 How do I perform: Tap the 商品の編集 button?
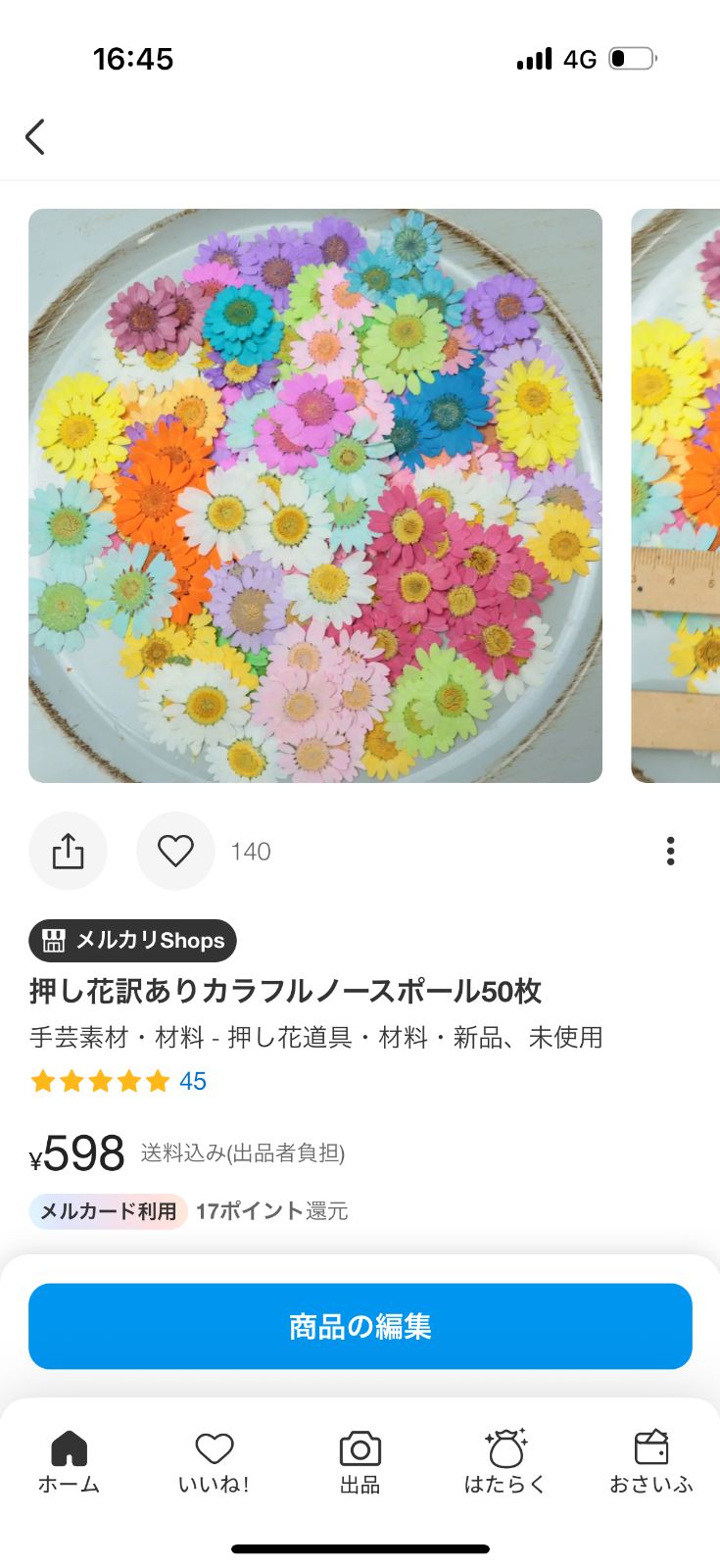[x=360, y=1326]
